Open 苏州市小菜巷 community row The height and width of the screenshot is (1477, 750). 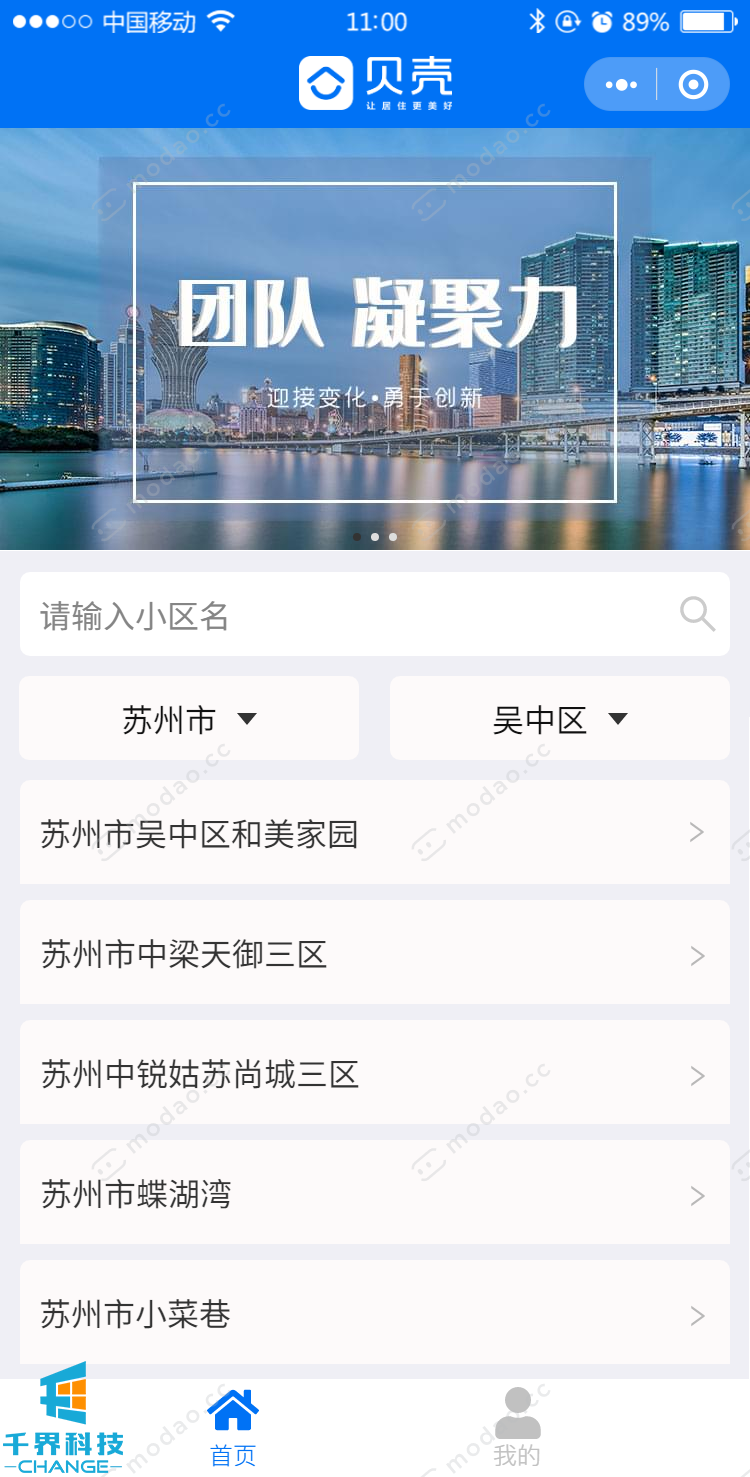[x=375, y=1313]
